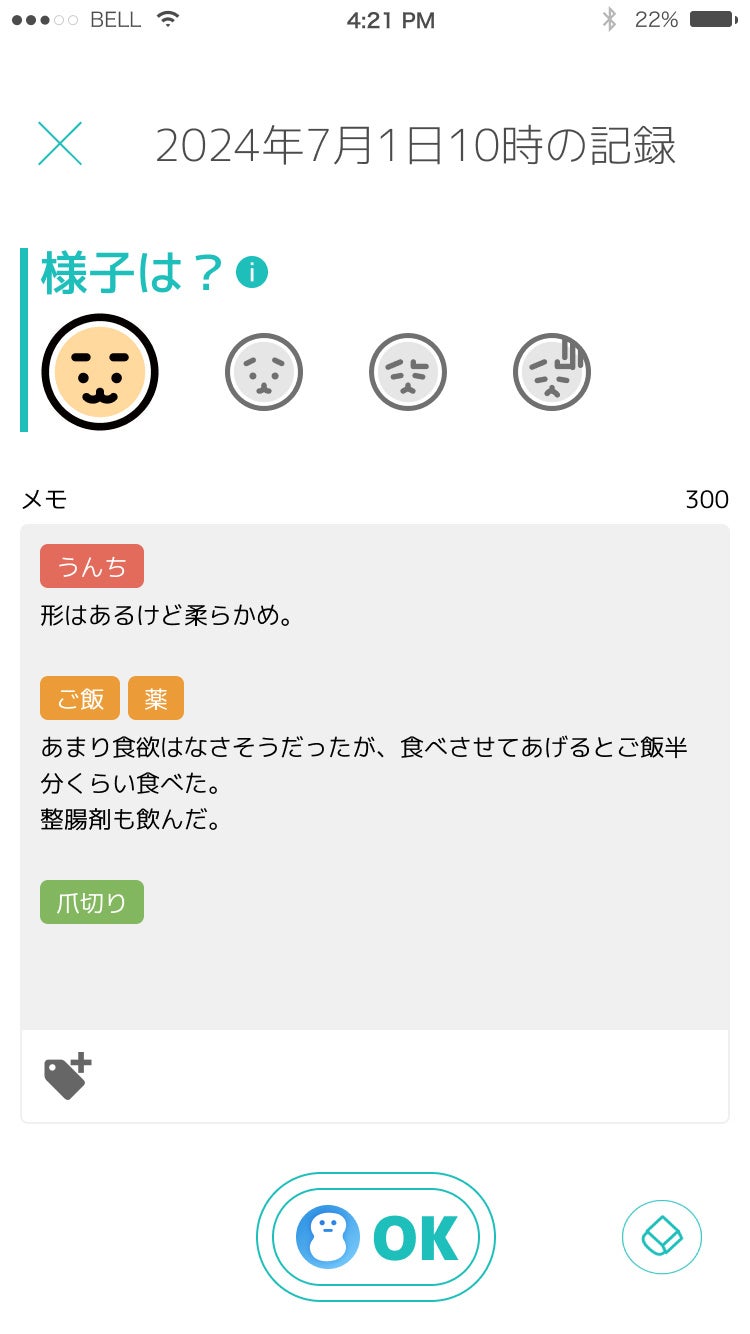Select the happy smiling face condition

[100, 372]
